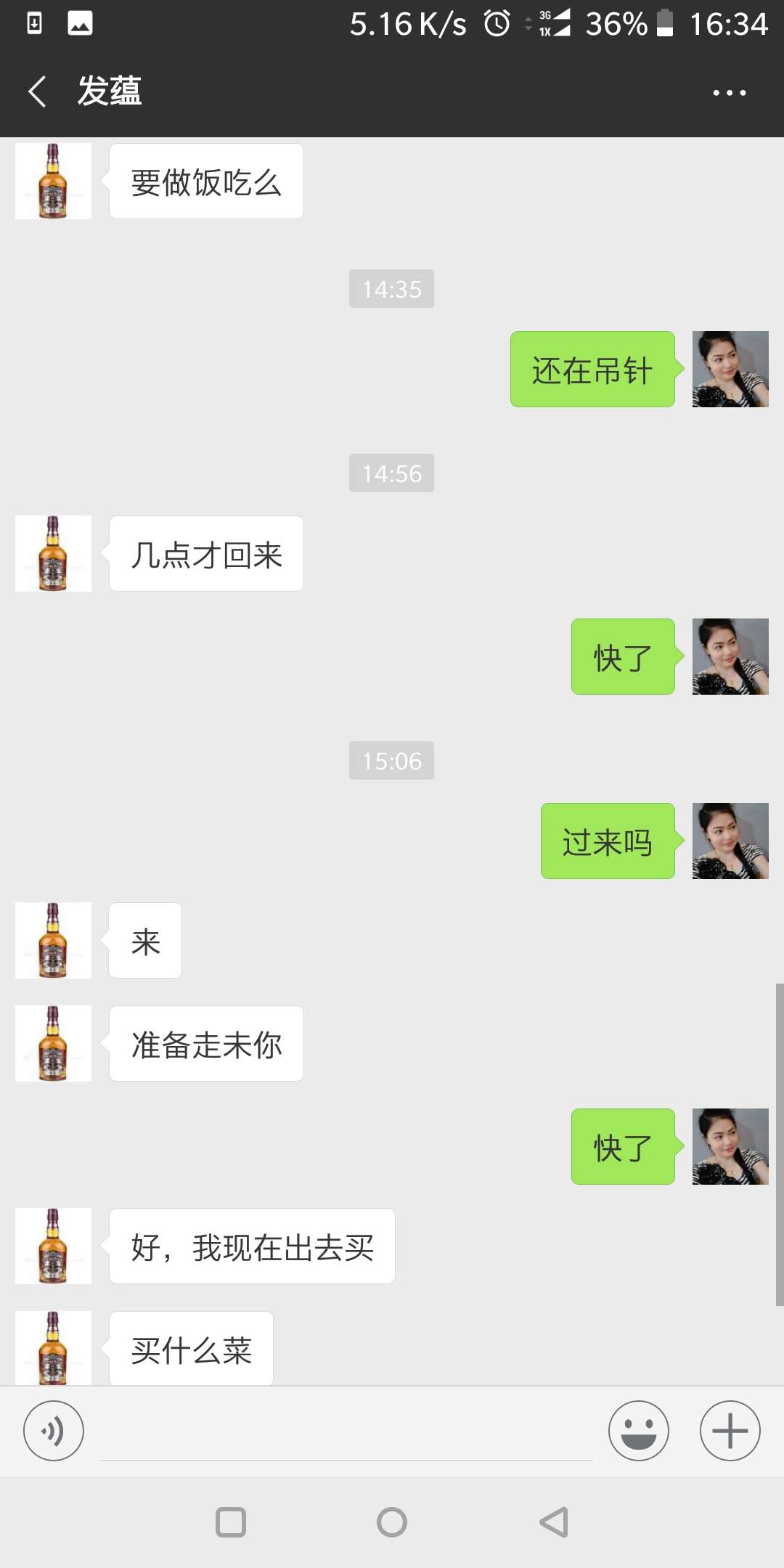Tap the Android back triangle button
The height and width of the screenshot is (1568, 784).
coord(554,1522)
